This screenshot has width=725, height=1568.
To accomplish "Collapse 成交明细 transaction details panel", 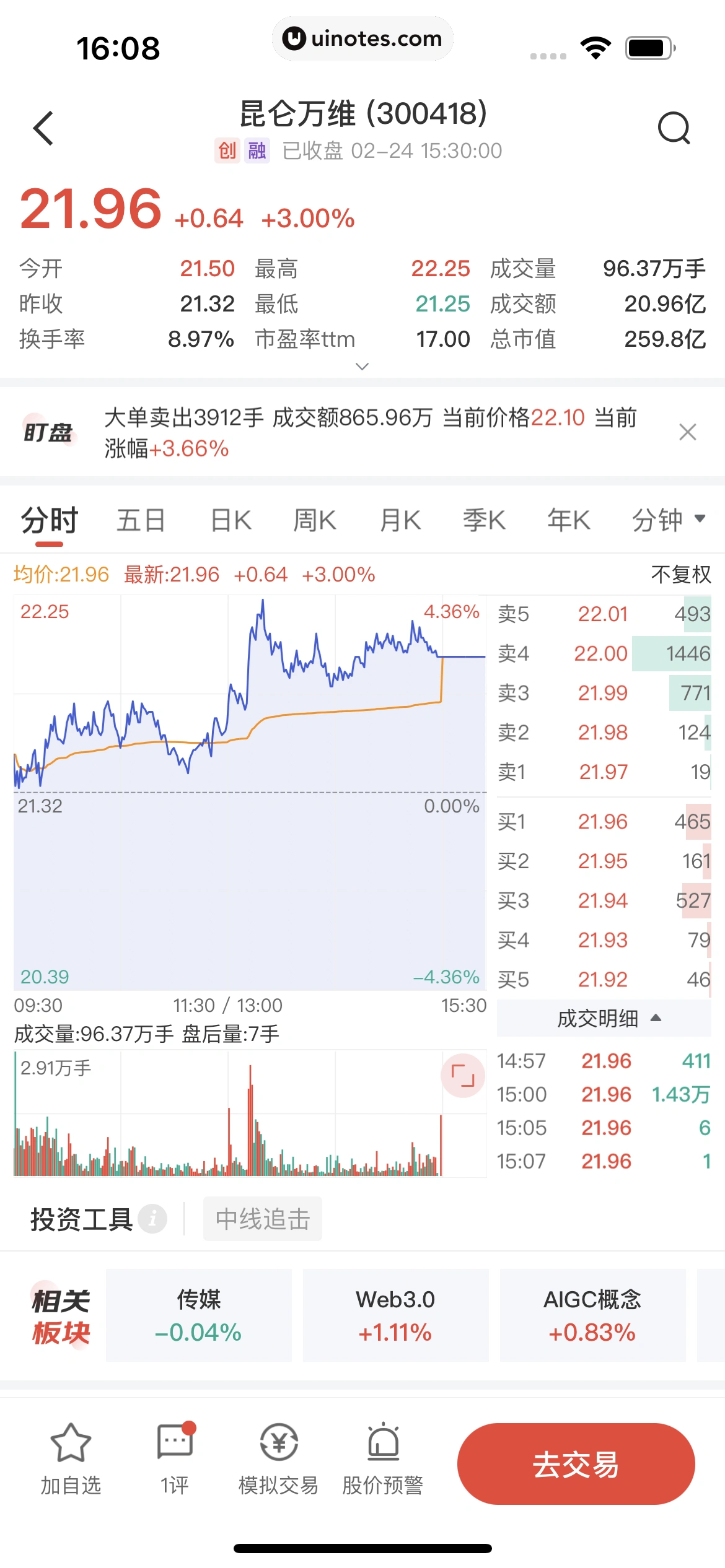I will [x=655, y=1017].
